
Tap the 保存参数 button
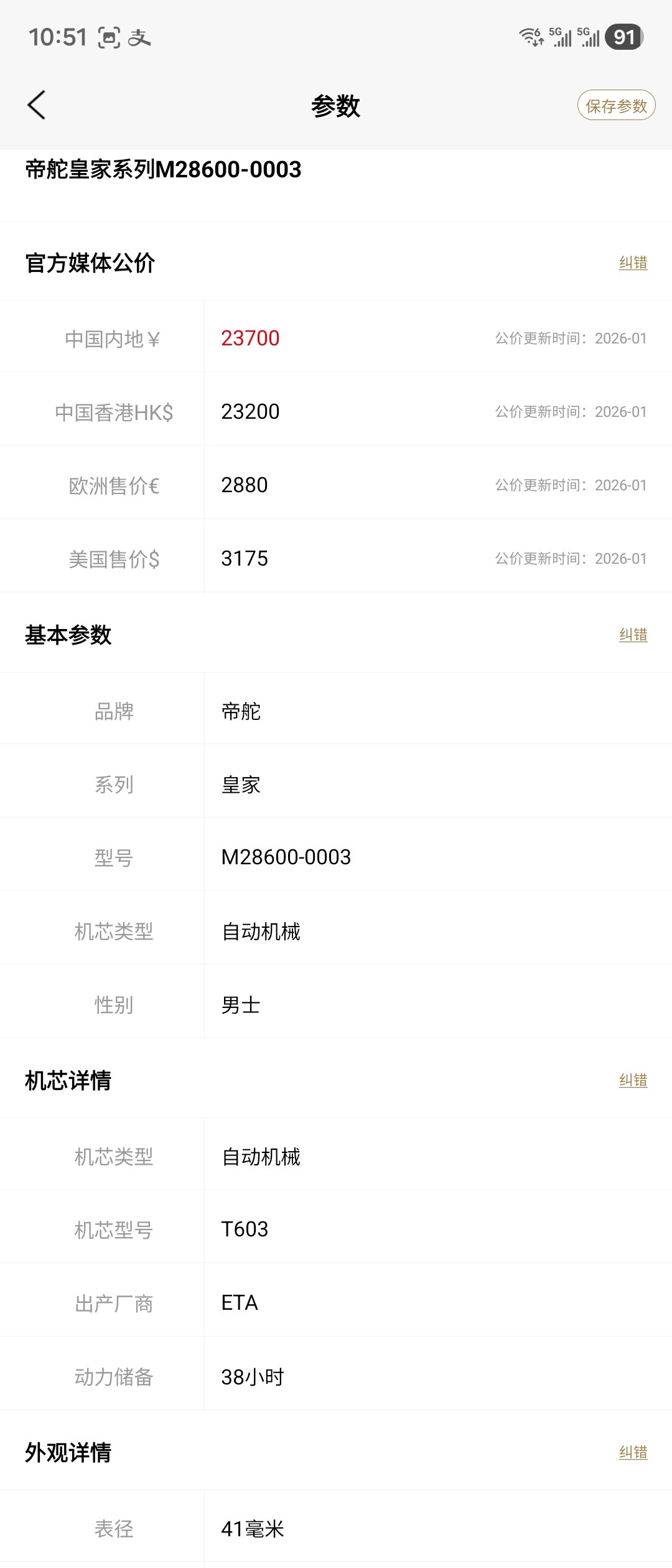(x=616, y=106)
